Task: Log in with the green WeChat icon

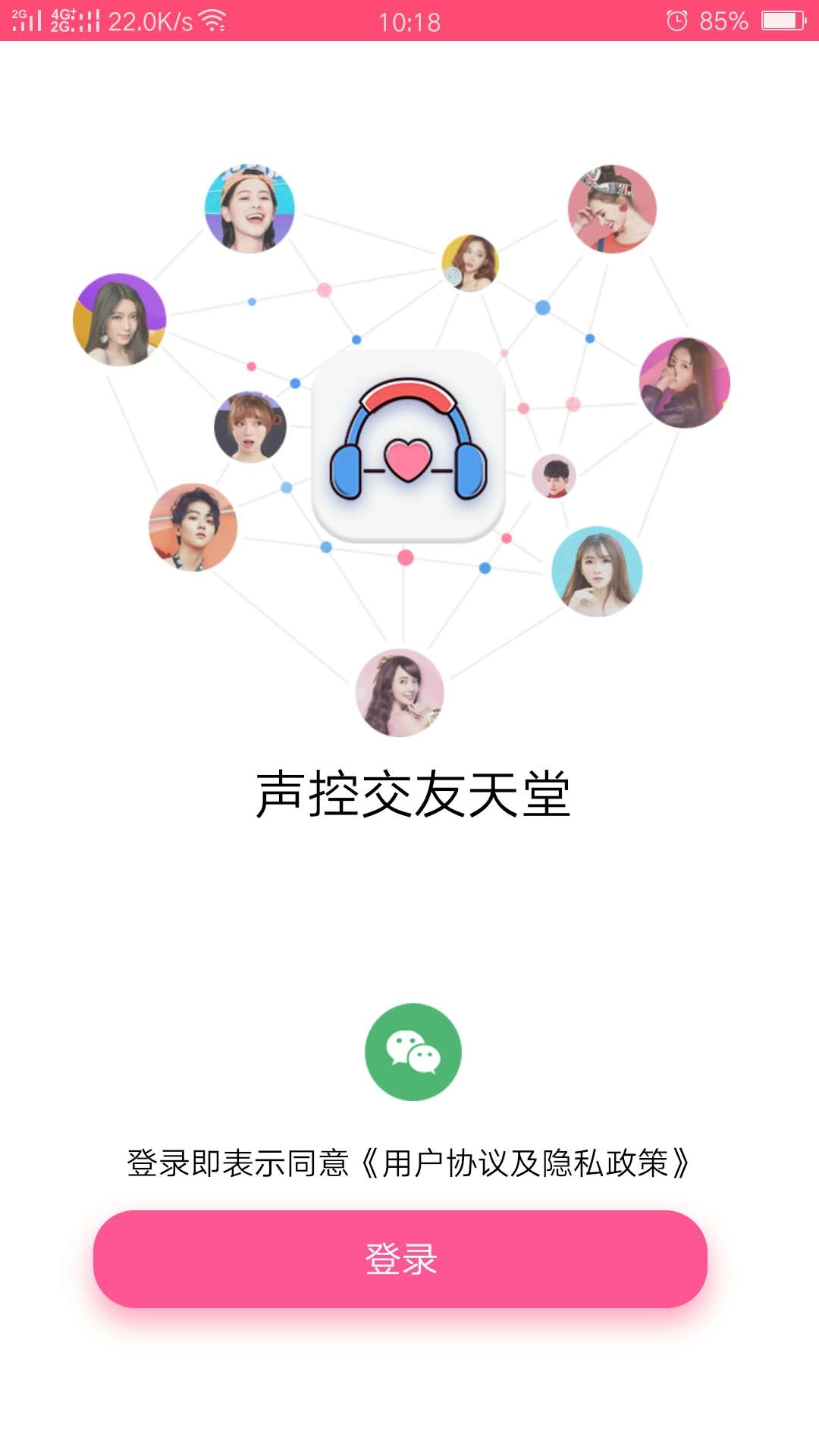Action: coord(413,1052)
